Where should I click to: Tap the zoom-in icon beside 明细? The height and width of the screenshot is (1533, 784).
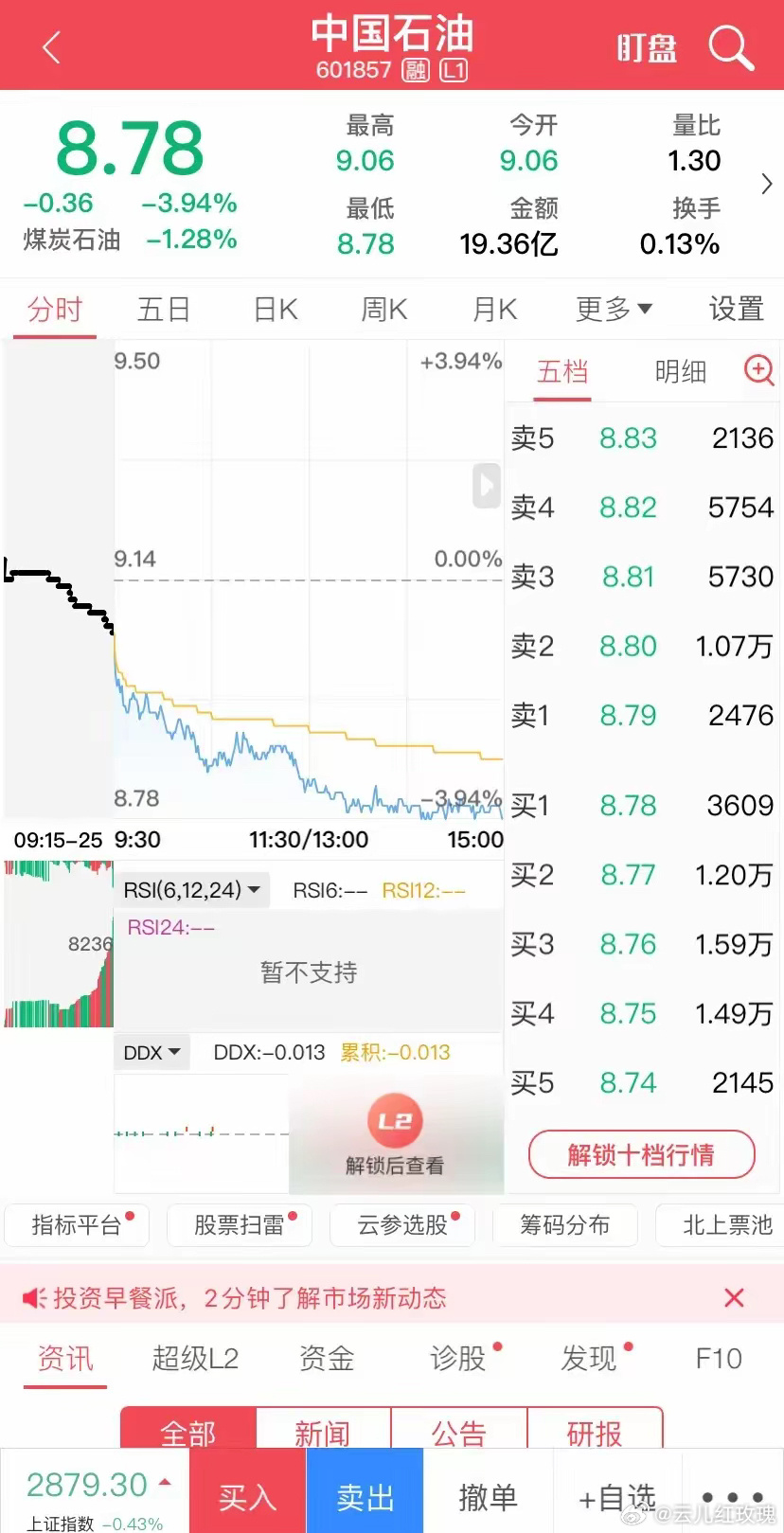[759, 370]
